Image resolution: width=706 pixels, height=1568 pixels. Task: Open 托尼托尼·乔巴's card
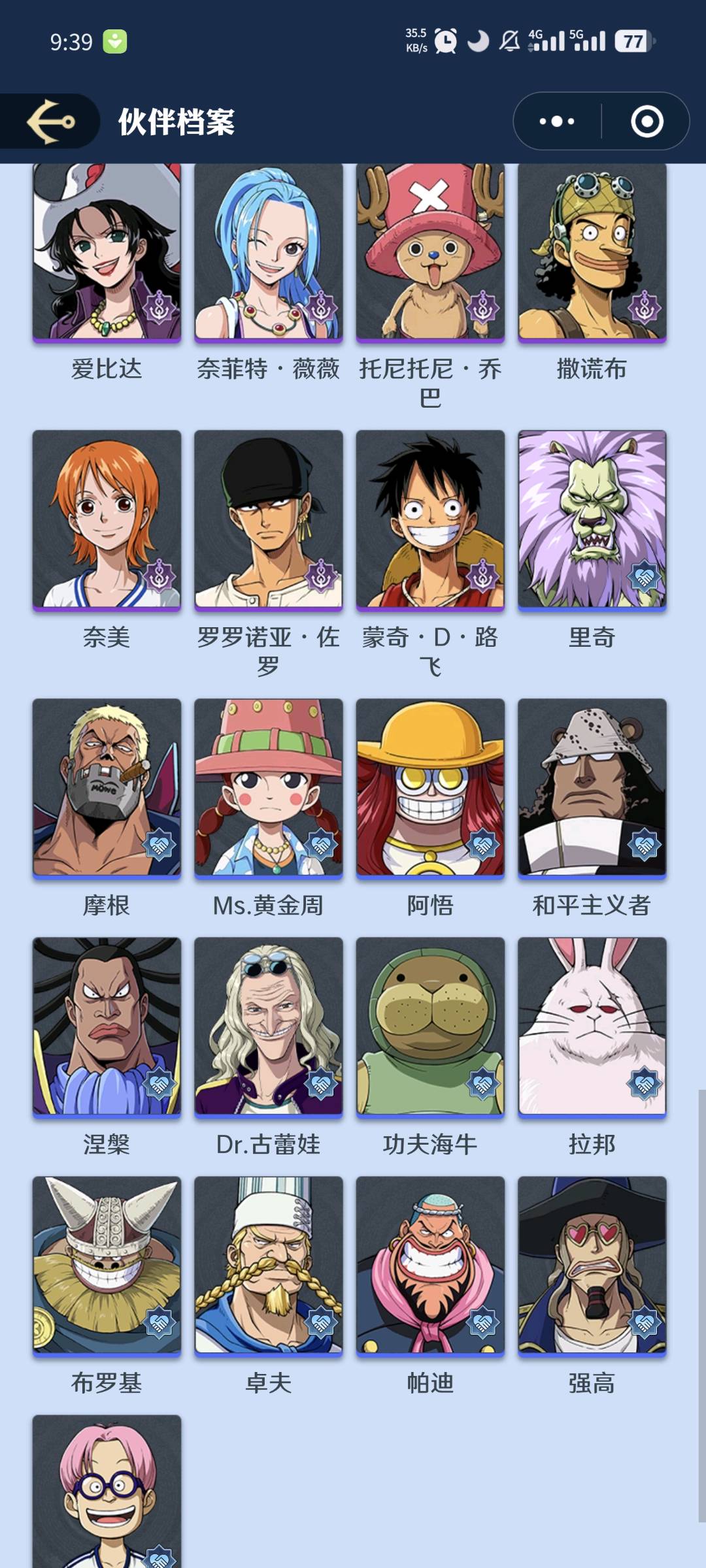point(430,252)
